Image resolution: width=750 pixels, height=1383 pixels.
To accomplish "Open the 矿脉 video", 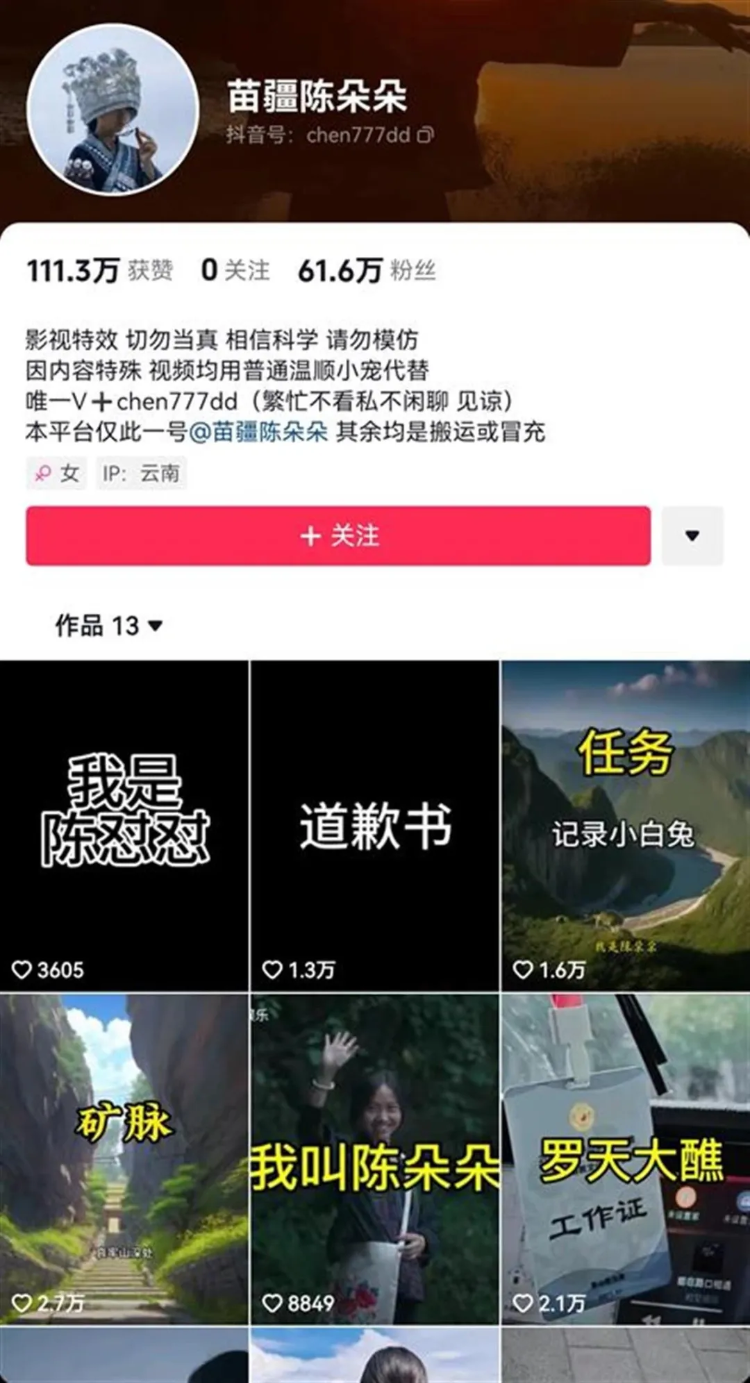I will pyautogui.click(x=124, y=1158).
